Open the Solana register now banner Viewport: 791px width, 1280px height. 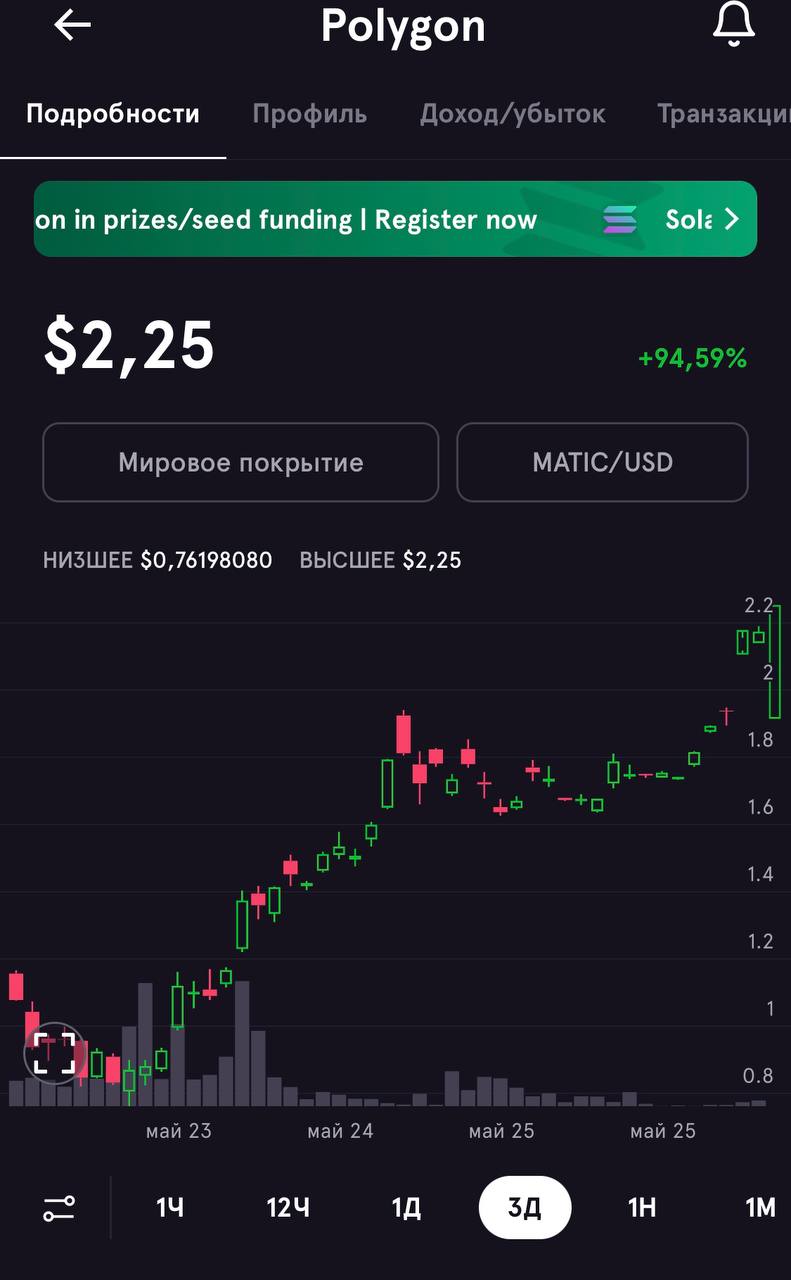tap(395, 219)
